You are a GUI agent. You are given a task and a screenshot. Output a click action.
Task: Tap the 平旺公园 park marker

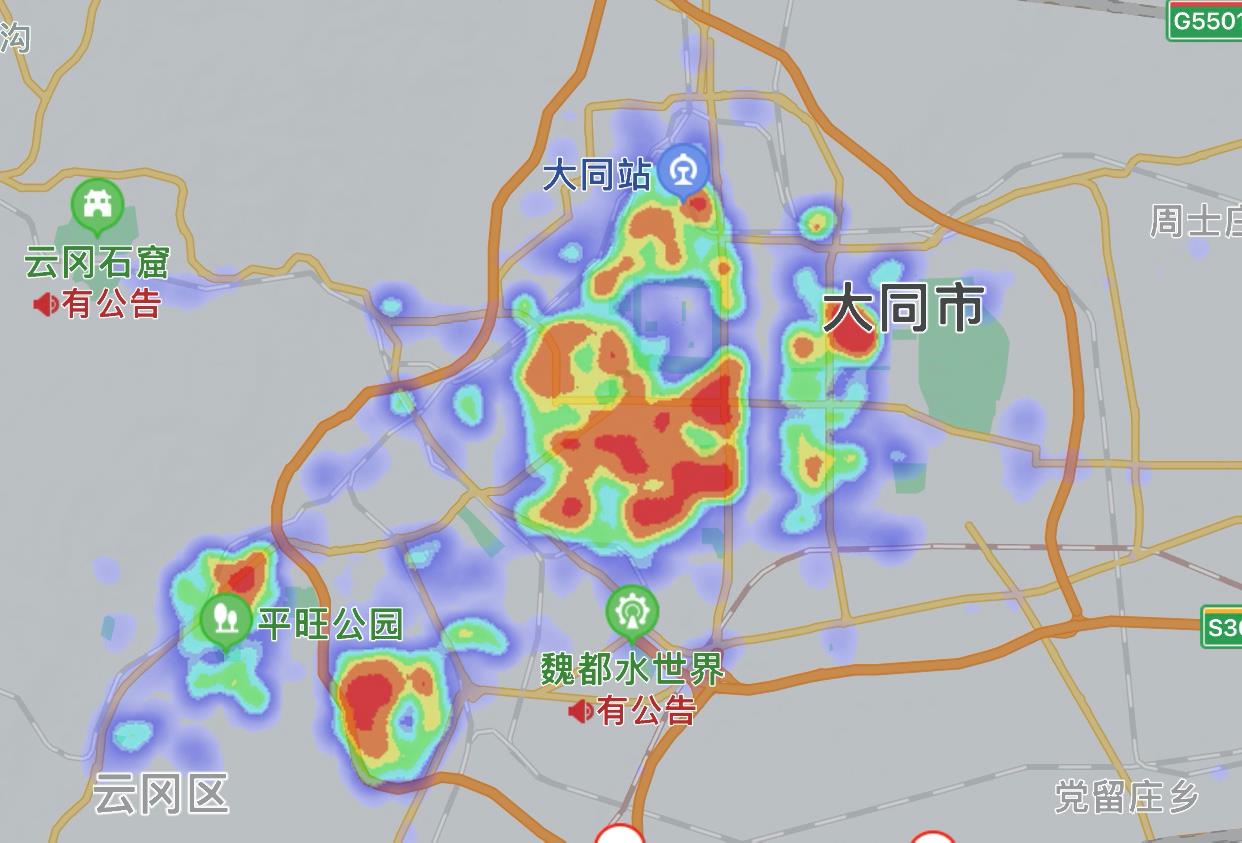(x=226, y=619)
